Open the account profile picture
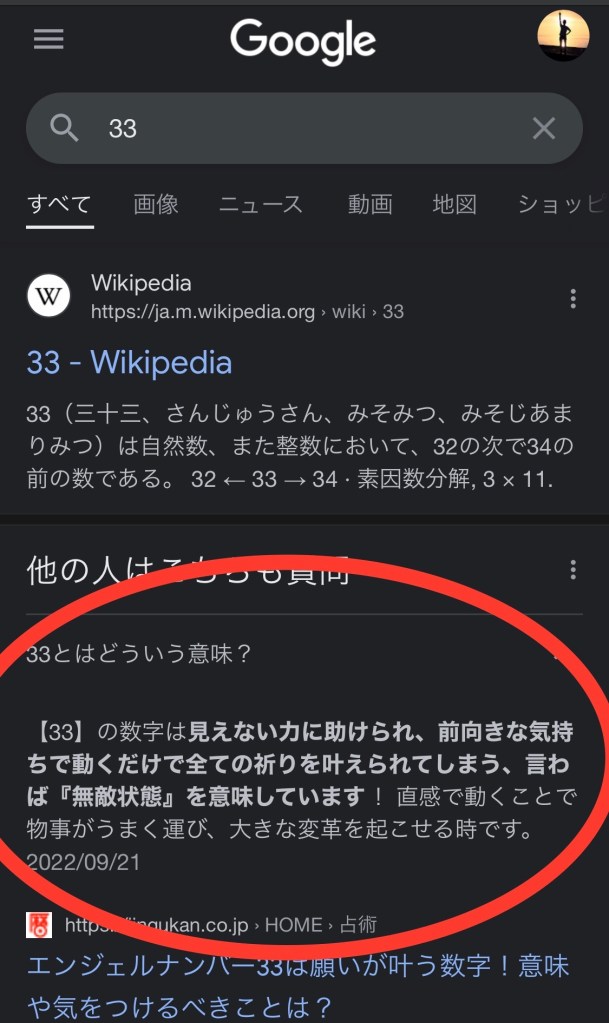 click(x=563, y=36)
